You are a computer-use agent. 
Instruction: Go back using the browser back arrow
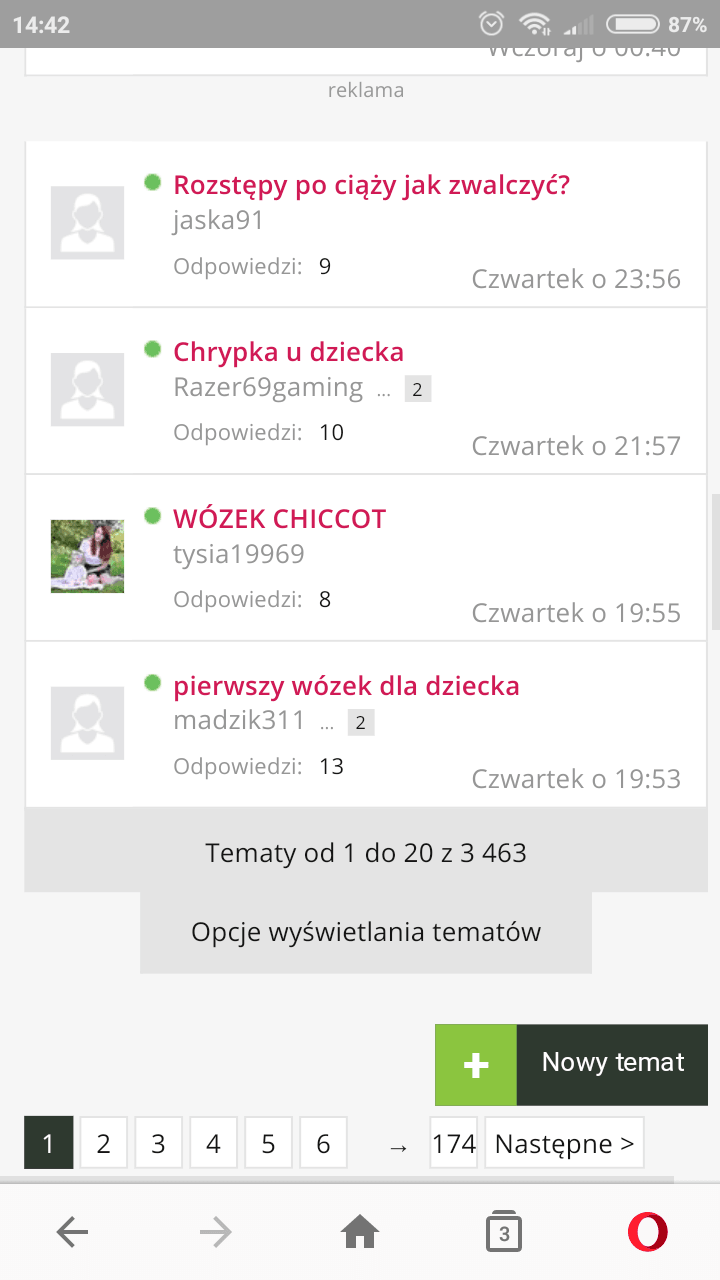point(72,1233)
